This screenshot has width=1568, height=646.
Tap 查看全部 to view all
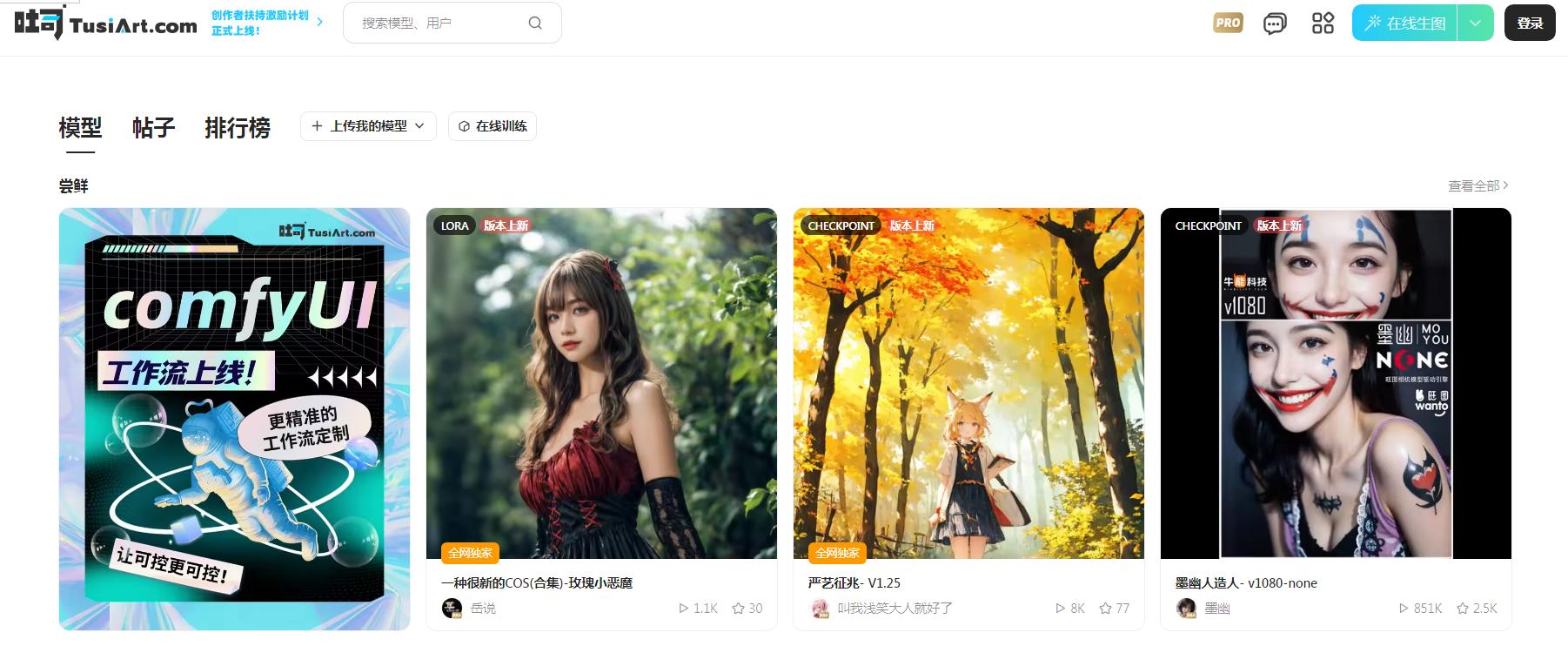click(1478, 185)
